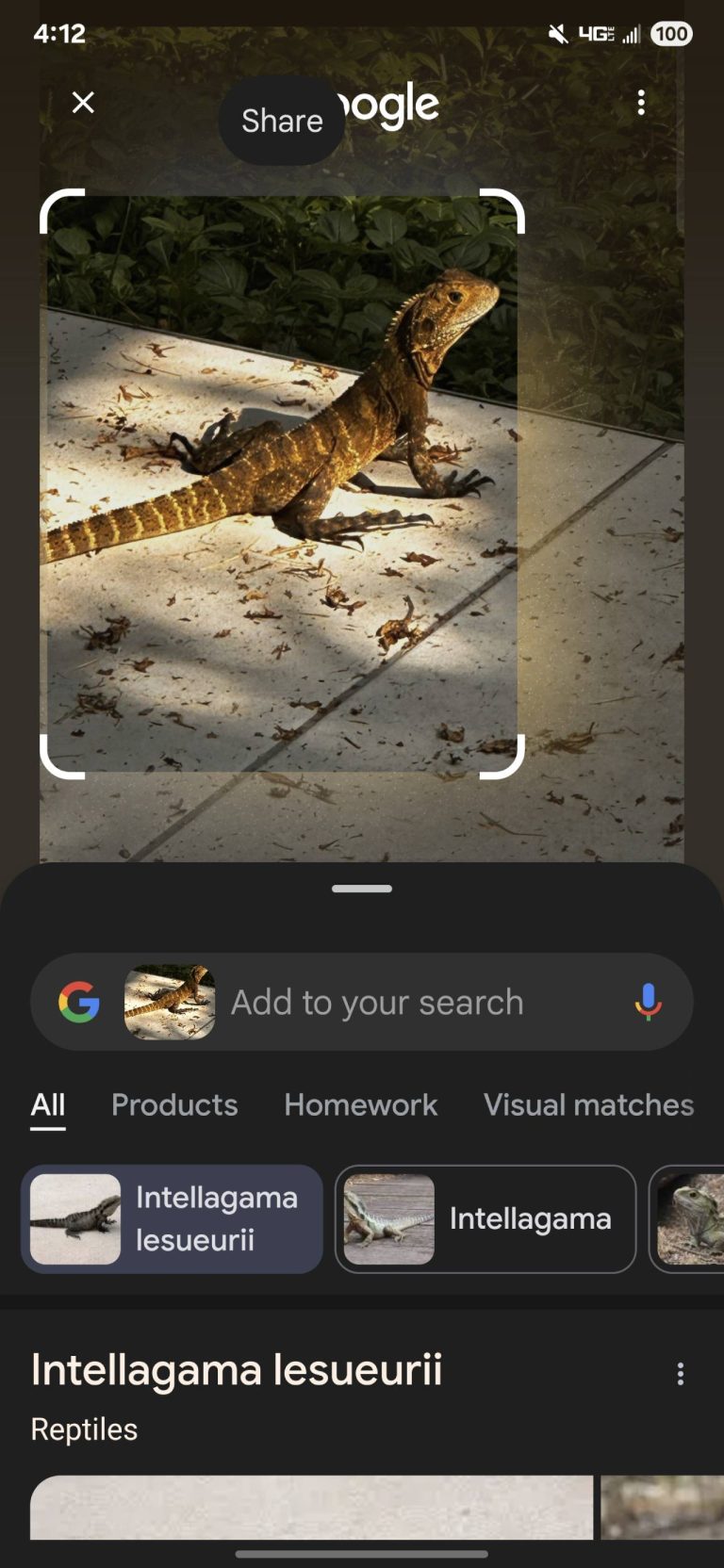Image resolution: width=724 pixels, height=1568 pixels.
Task: Choose the Intellagama chip
Action: (485, 1218)
